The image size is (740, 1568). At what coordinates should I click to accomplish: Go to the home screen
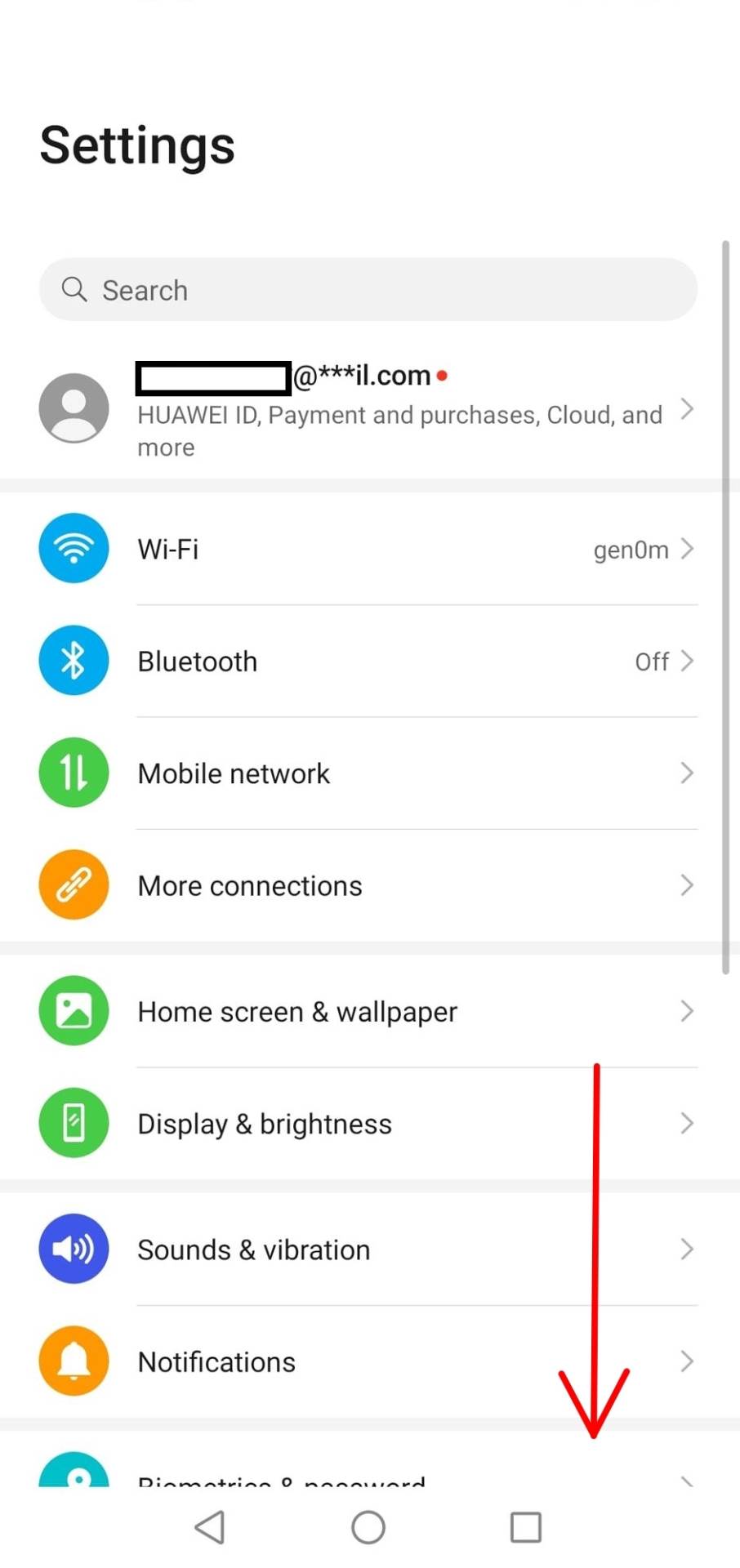(368, 1526)
